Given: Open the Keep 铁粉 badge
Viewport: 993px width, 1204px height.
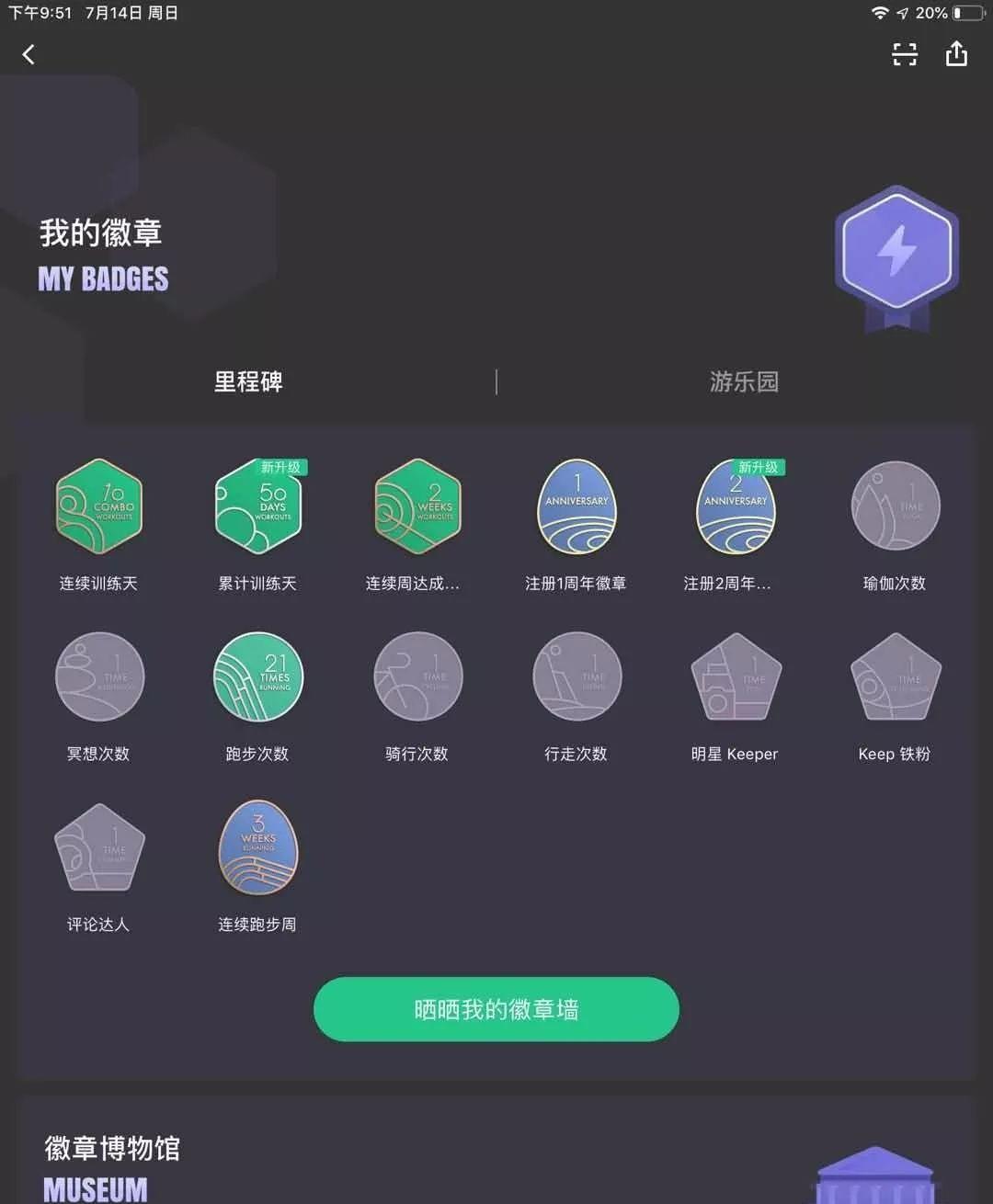Looking at the screenshot, I should [895, 677].
